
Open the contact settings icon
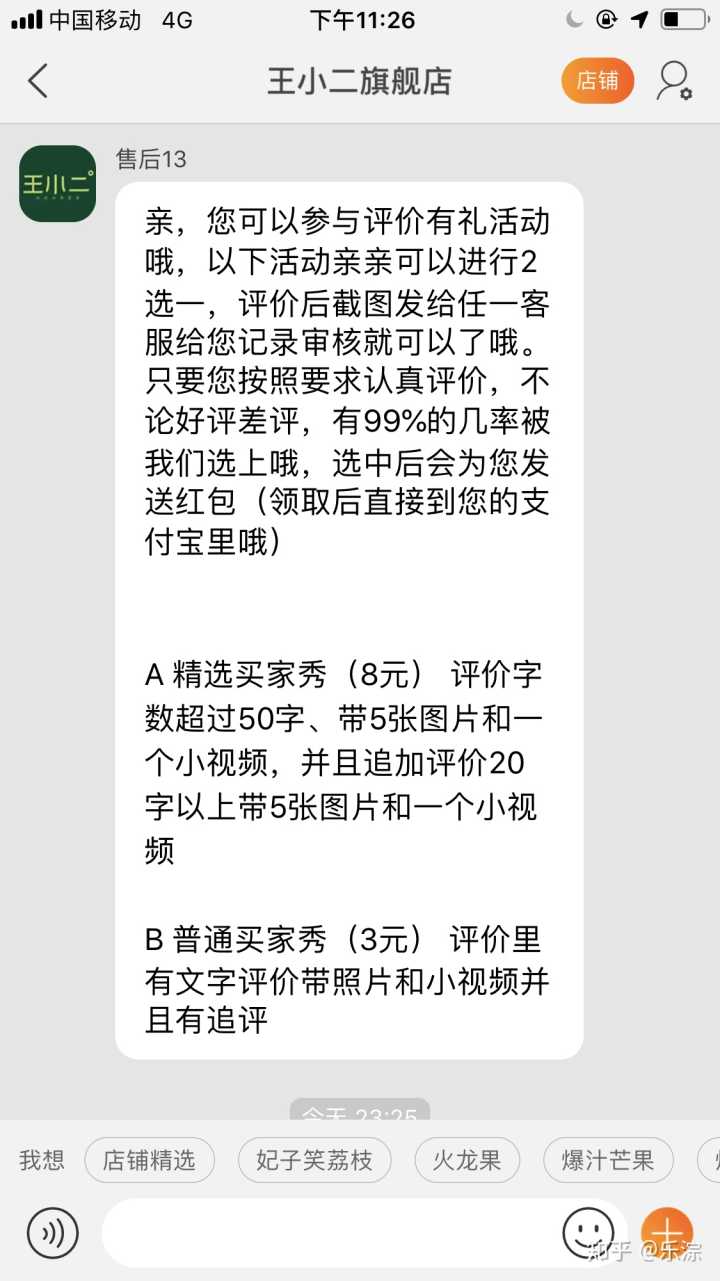(x=673, y=81)
